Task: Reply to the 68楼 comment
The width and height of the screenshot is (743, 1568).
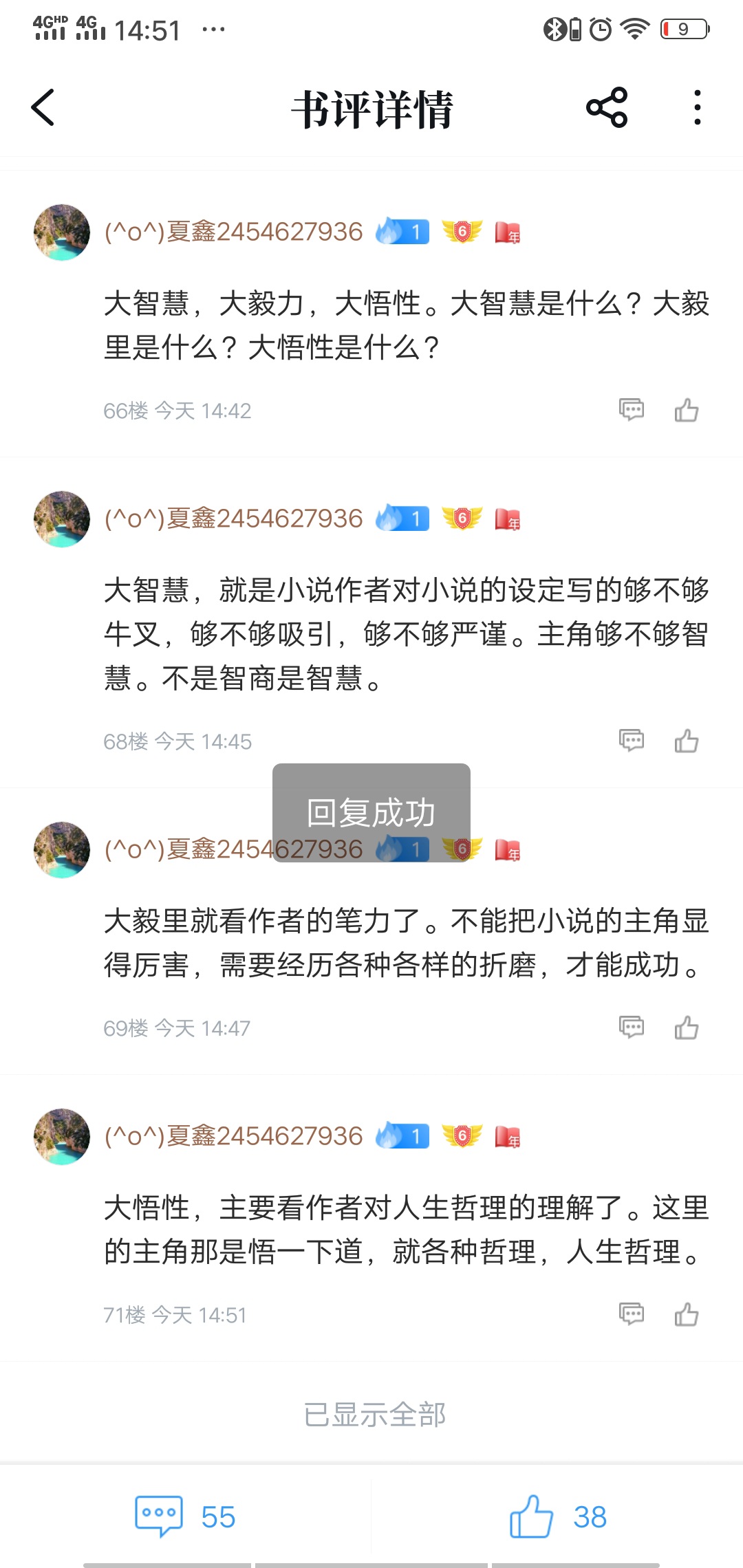Action: pyautogui.click(x=632, y=741)
